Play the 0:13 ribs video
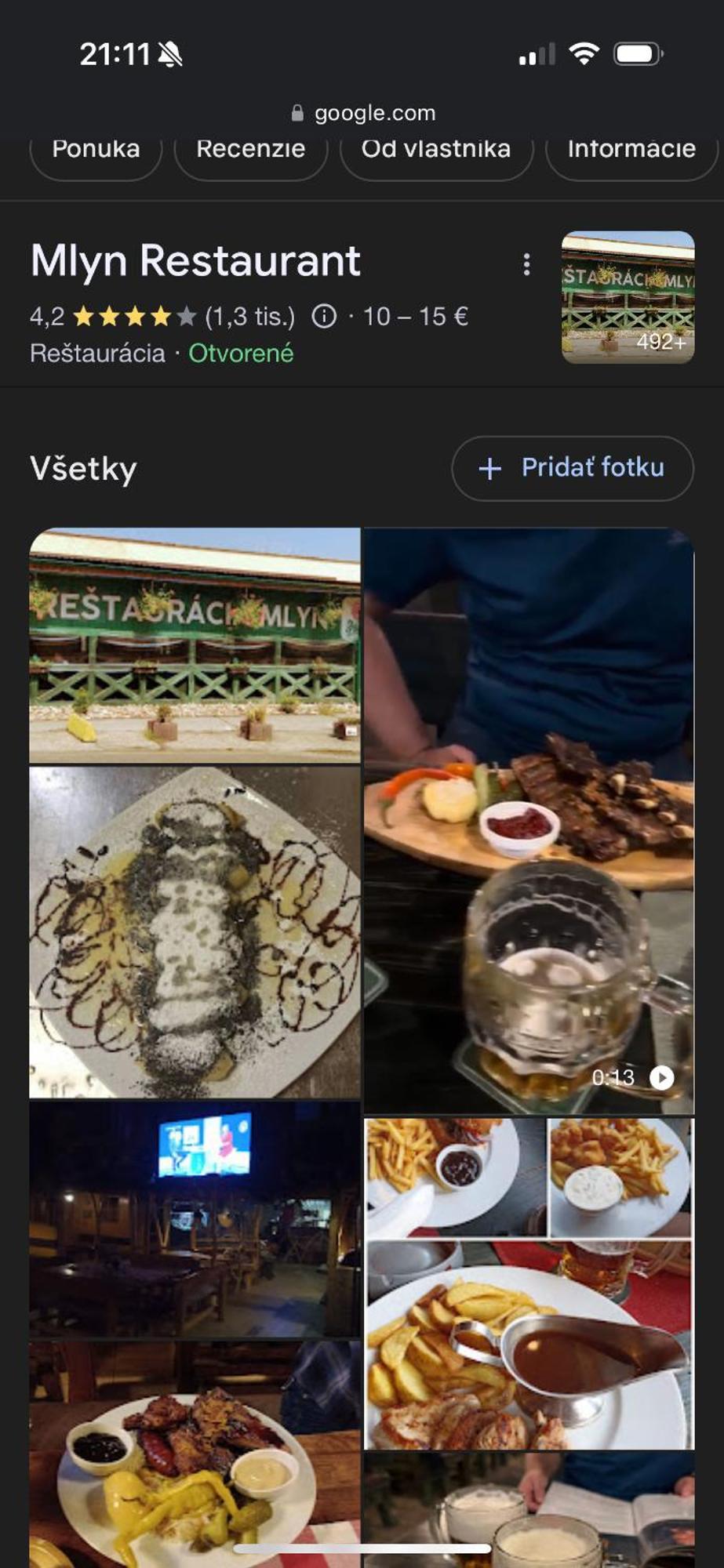Image resolution: width=724 pixels, height=1568 pixels. tap(529, 820)
